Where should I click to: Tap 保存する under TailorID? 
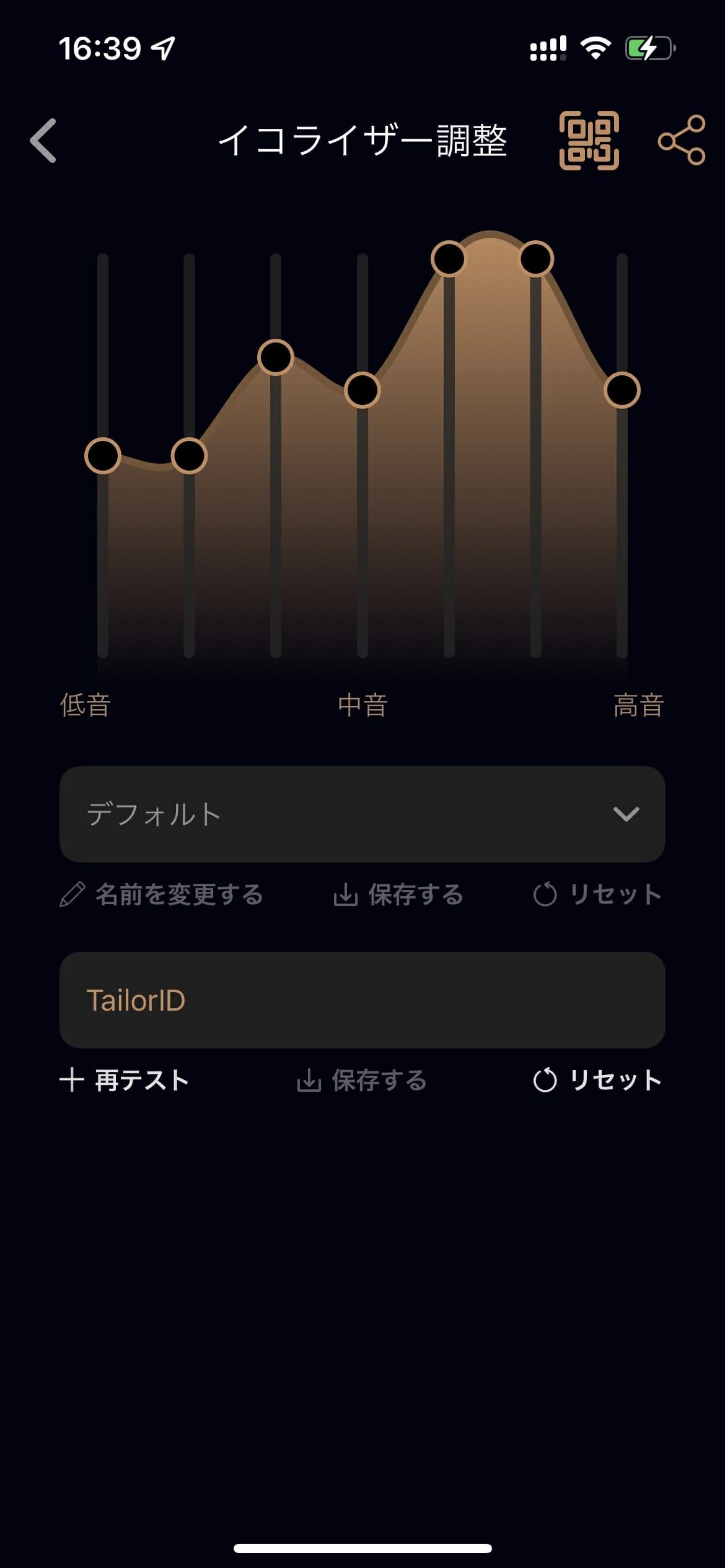tap(362, 1080)
